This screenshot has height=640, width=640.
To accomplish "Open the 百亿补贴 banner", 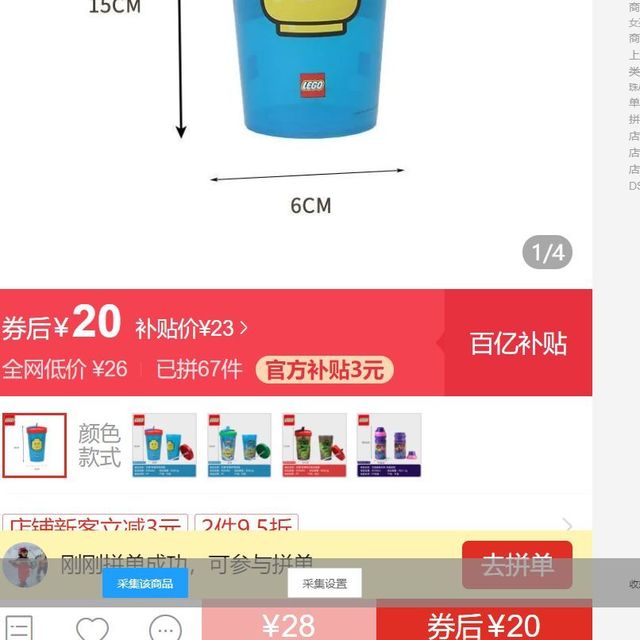I will tap(518, 344).
